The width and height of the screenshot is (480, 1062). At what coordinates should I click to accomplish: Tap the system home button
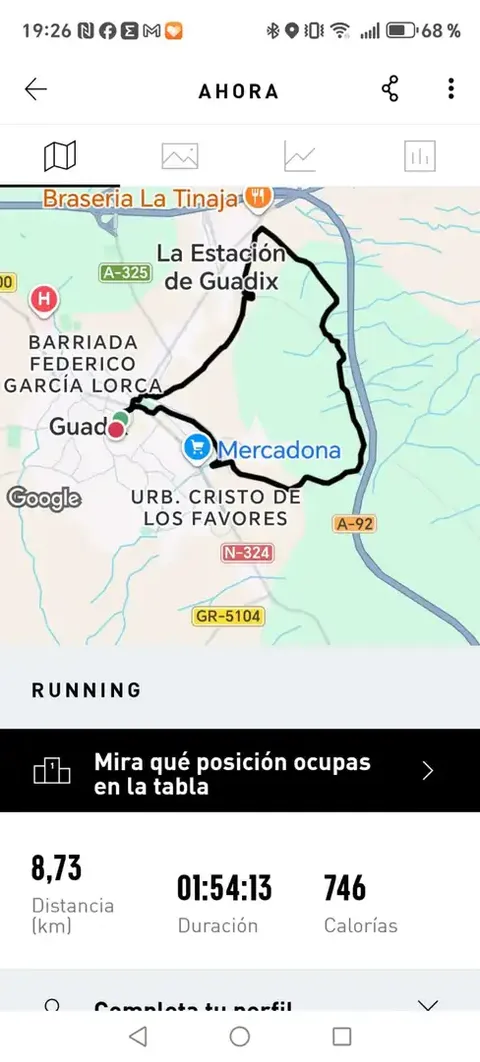pyautogui.click(x=240, y=1036)
